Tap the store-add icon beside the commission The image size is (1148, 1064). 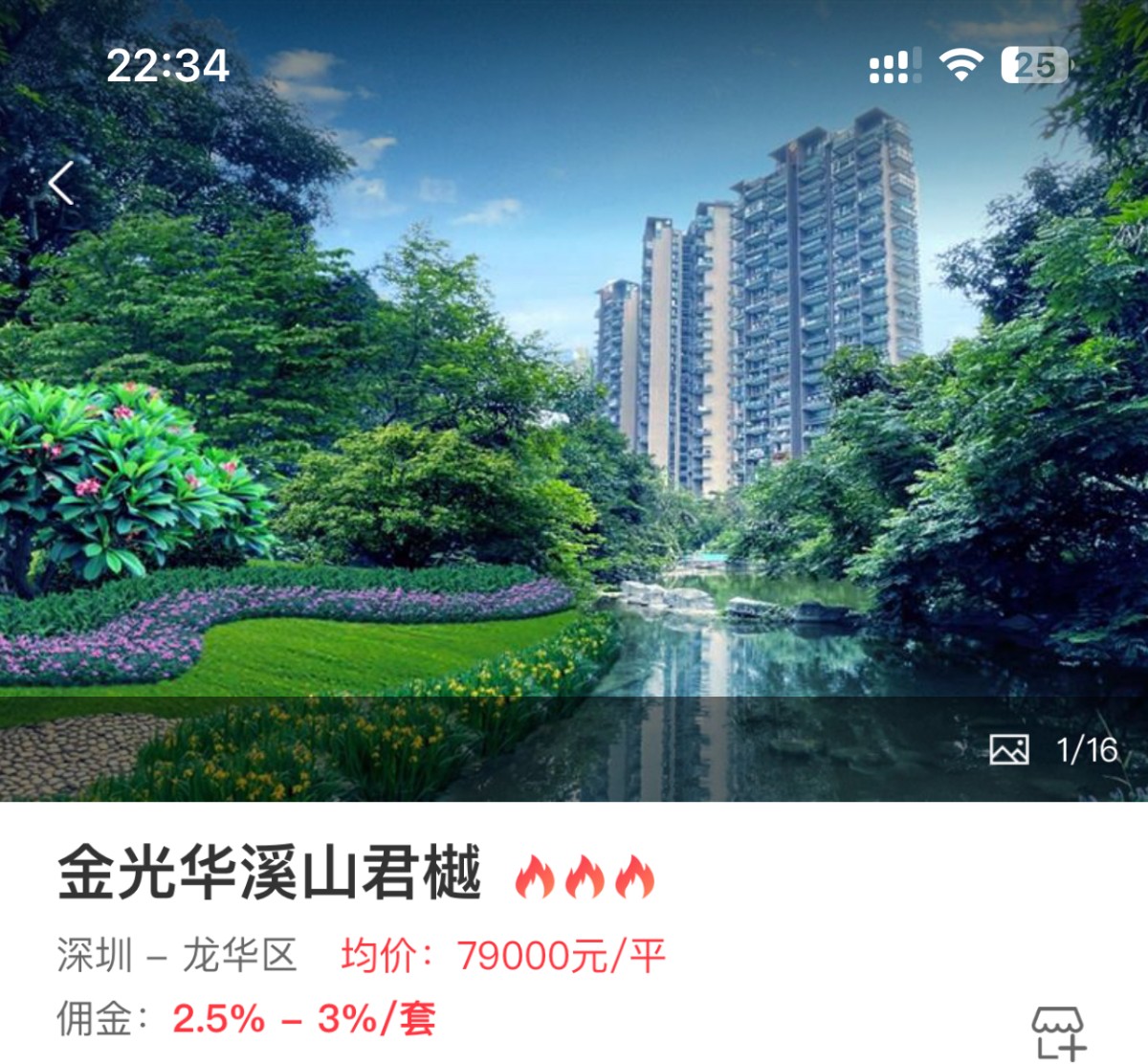coord(1058,1033)
